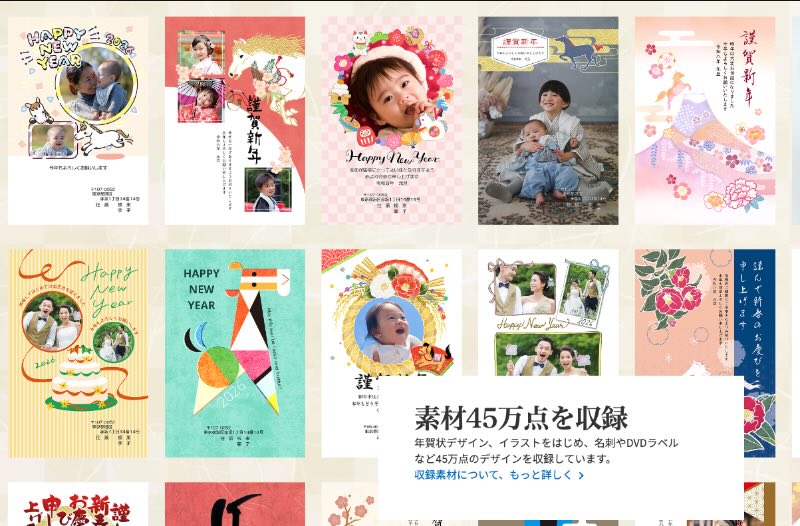
Task: Open the 収録素材について、もっと詳しく link
Action: (497, 475)
